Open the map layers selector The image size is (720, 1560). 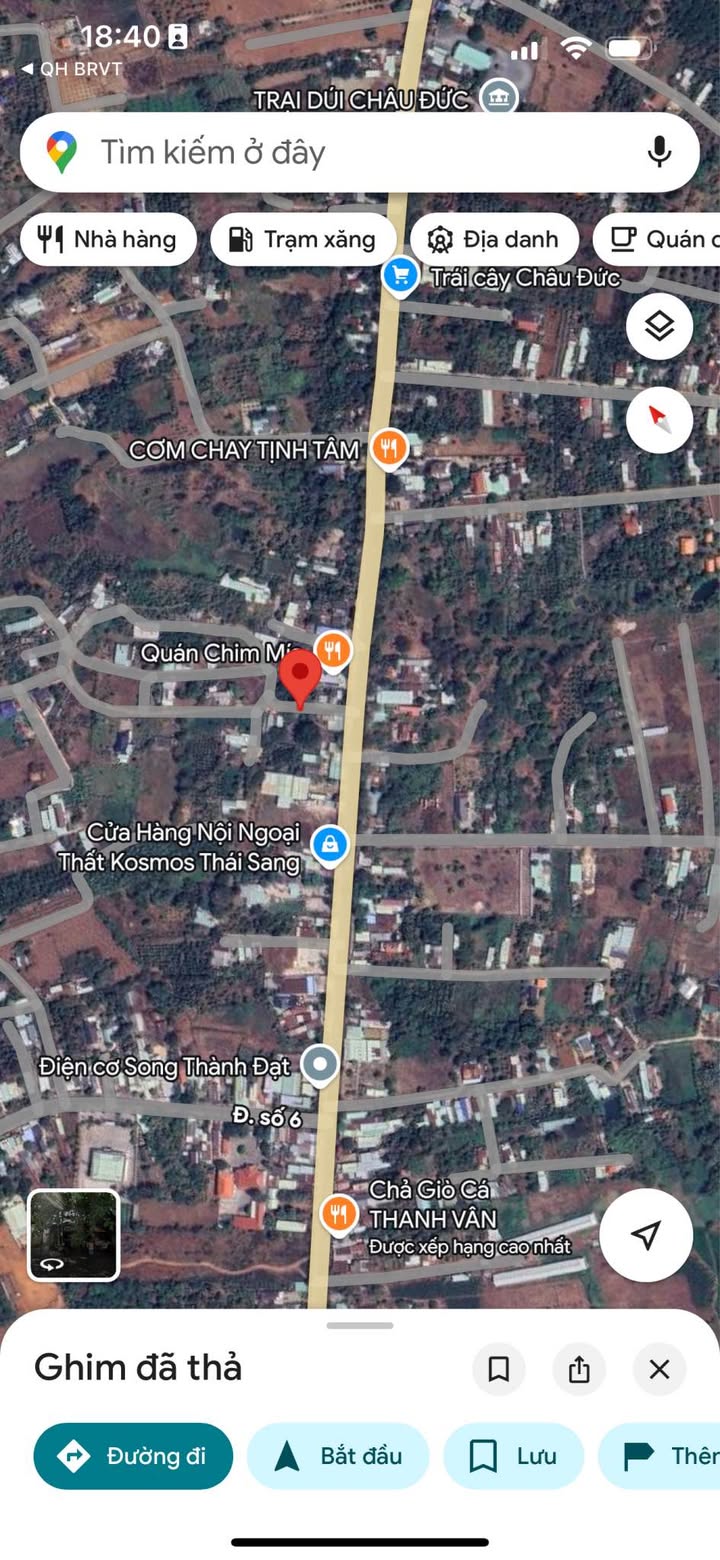pyautogui.click(x=659, y=326)
